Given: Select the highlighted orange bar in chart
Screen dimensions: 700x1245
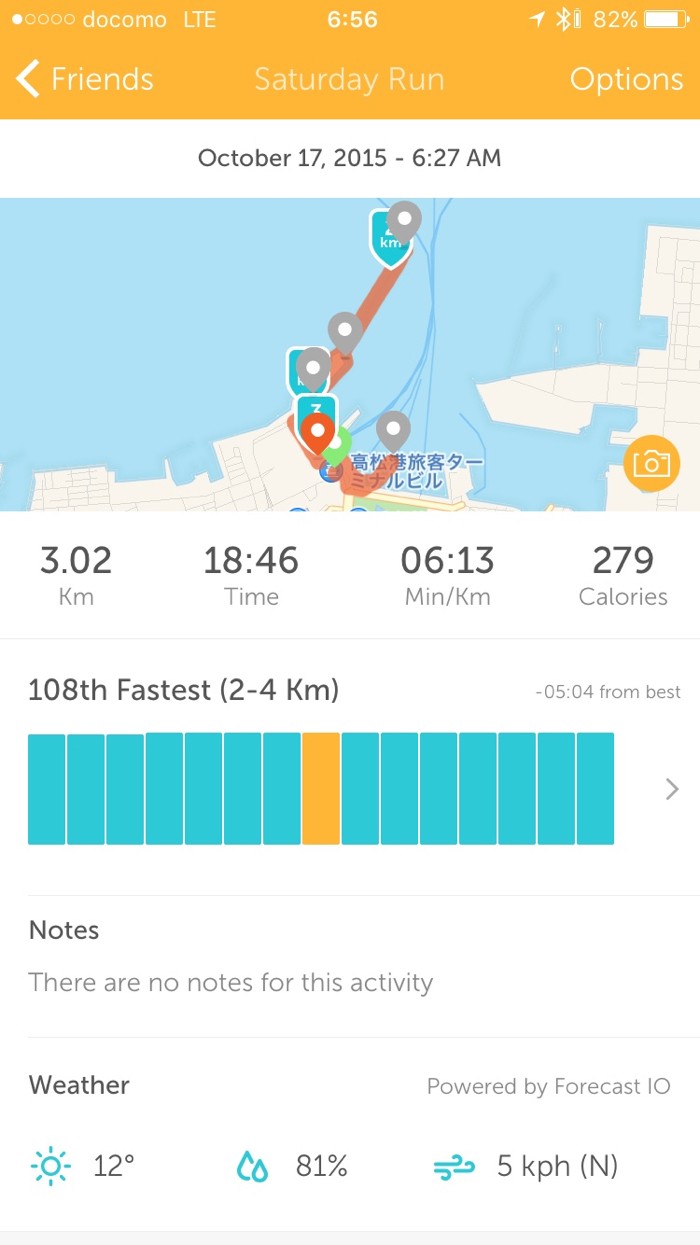Looking at the screenshot, I should (x=321, y=789).
